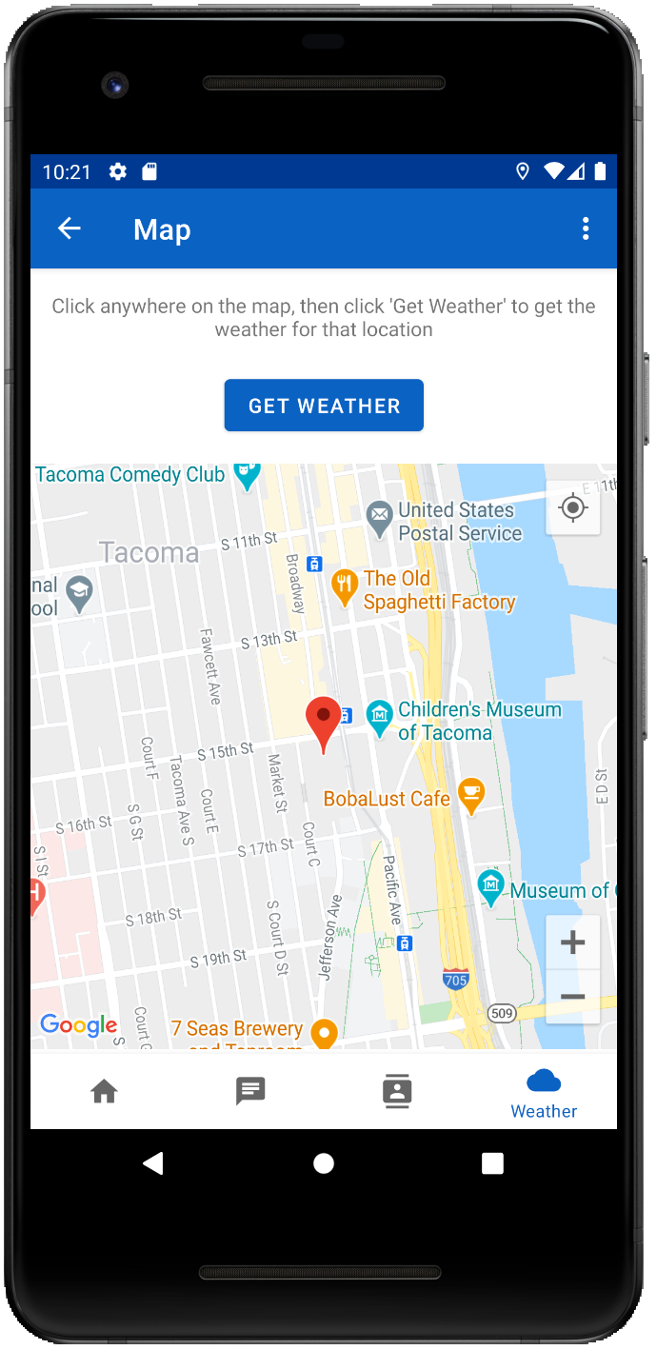
Task: Center map on my location
Action: 573,508
